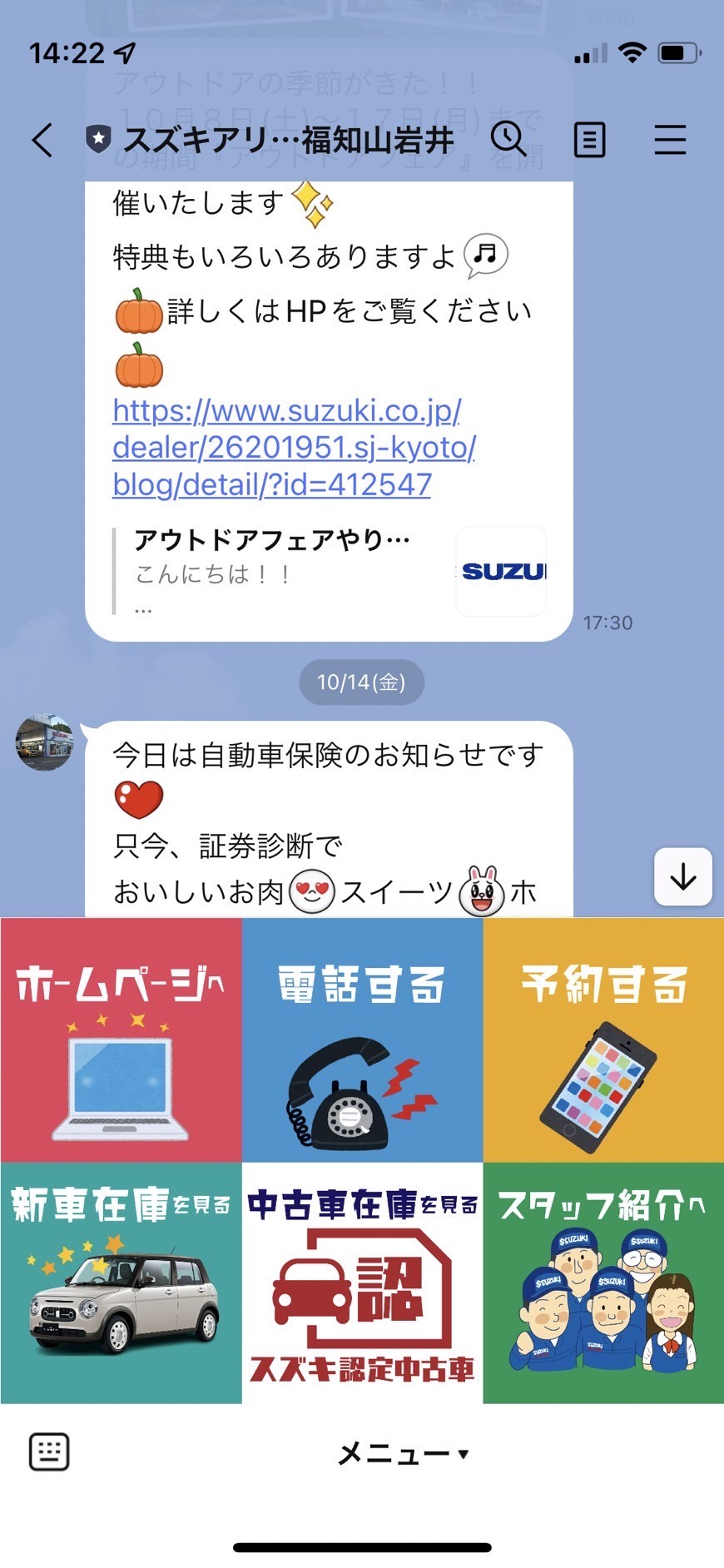Jump to the latest message arrow
The width and height of the screenshot is (724, 1568).
point(682,877)
